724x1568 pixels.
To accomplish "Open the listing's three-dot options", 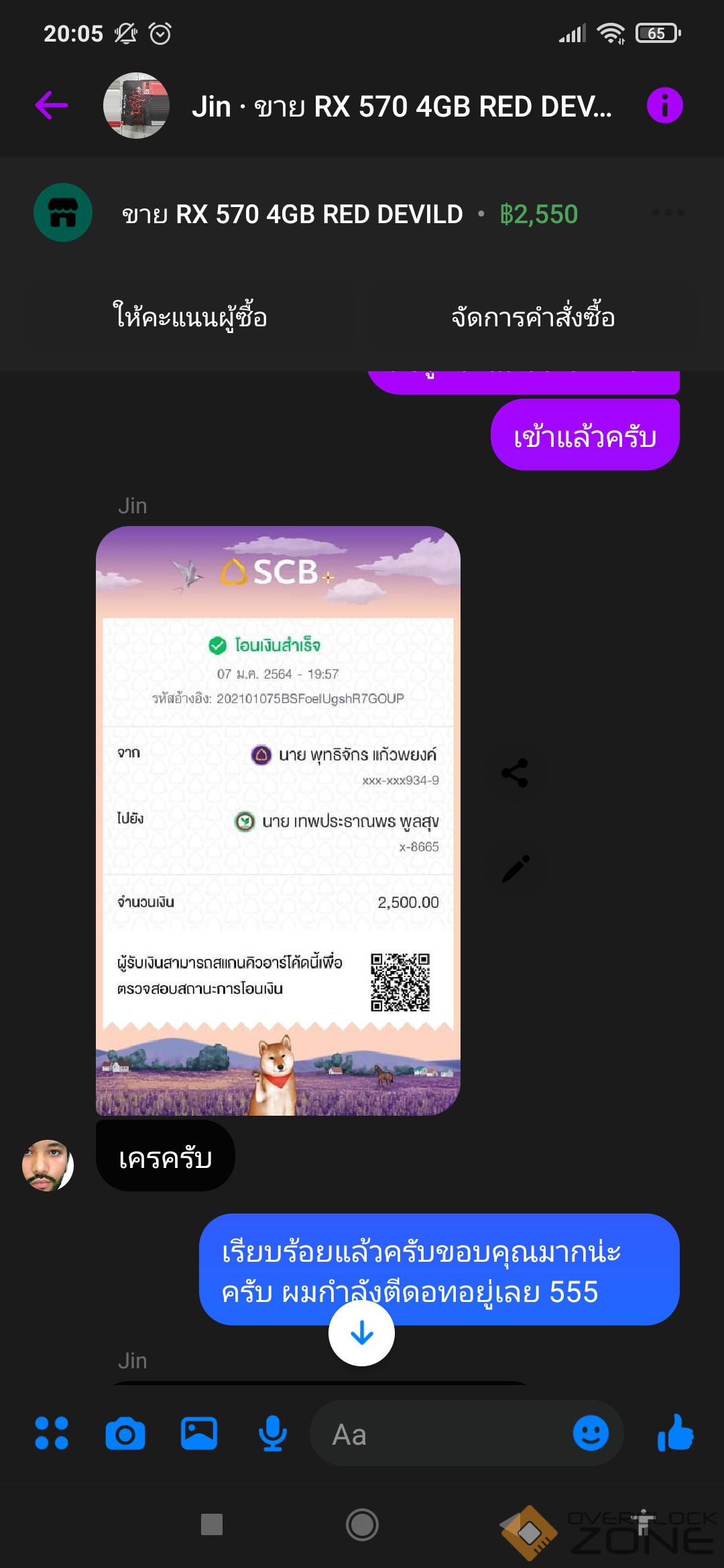I will click(x=668, y=213).
